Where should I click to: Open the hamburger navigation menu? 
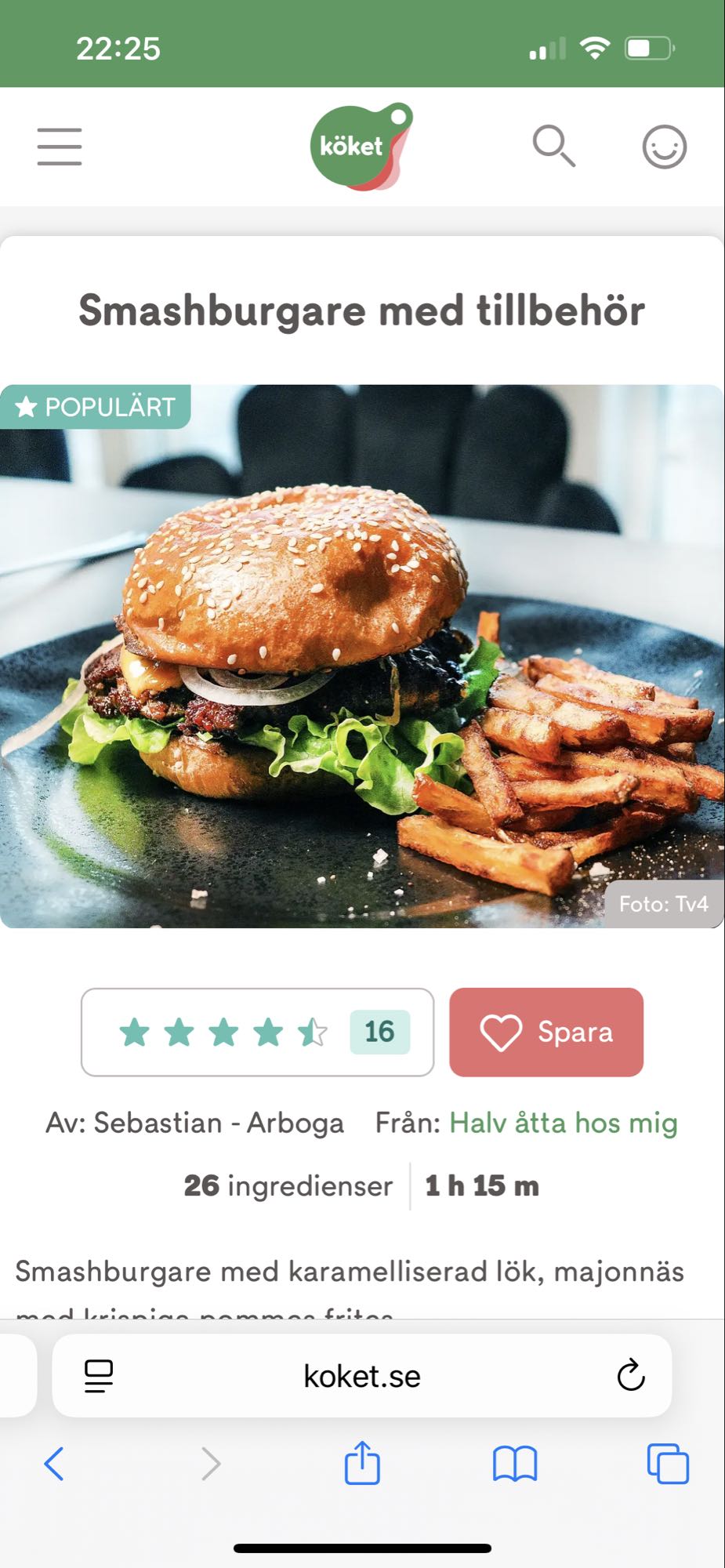(59, 147)
